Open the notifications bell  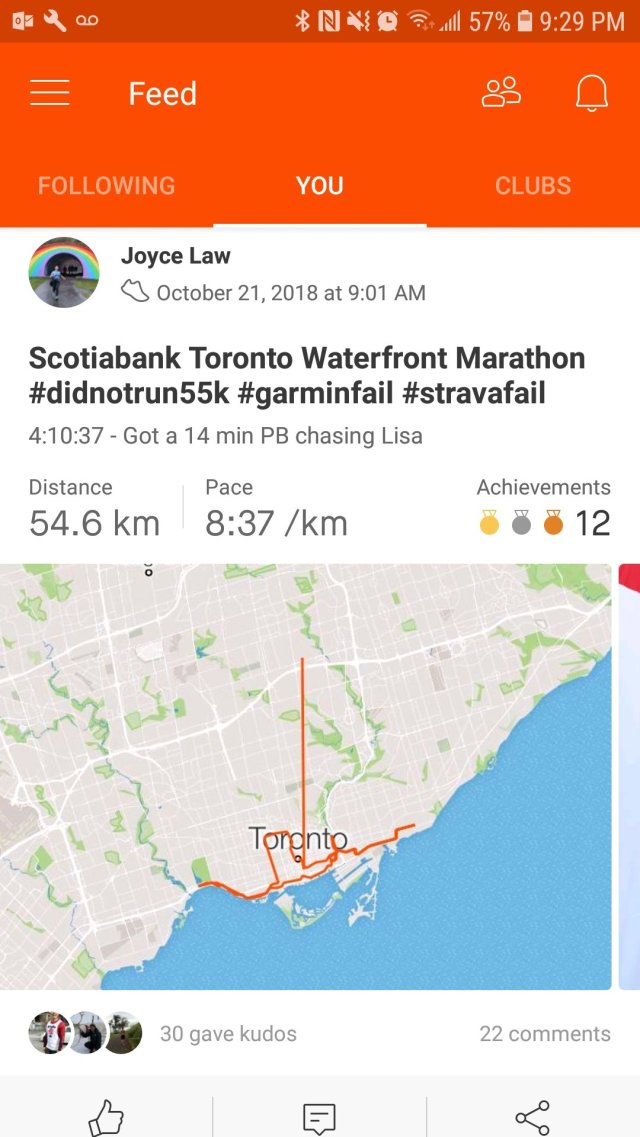(x=591, y=93)
